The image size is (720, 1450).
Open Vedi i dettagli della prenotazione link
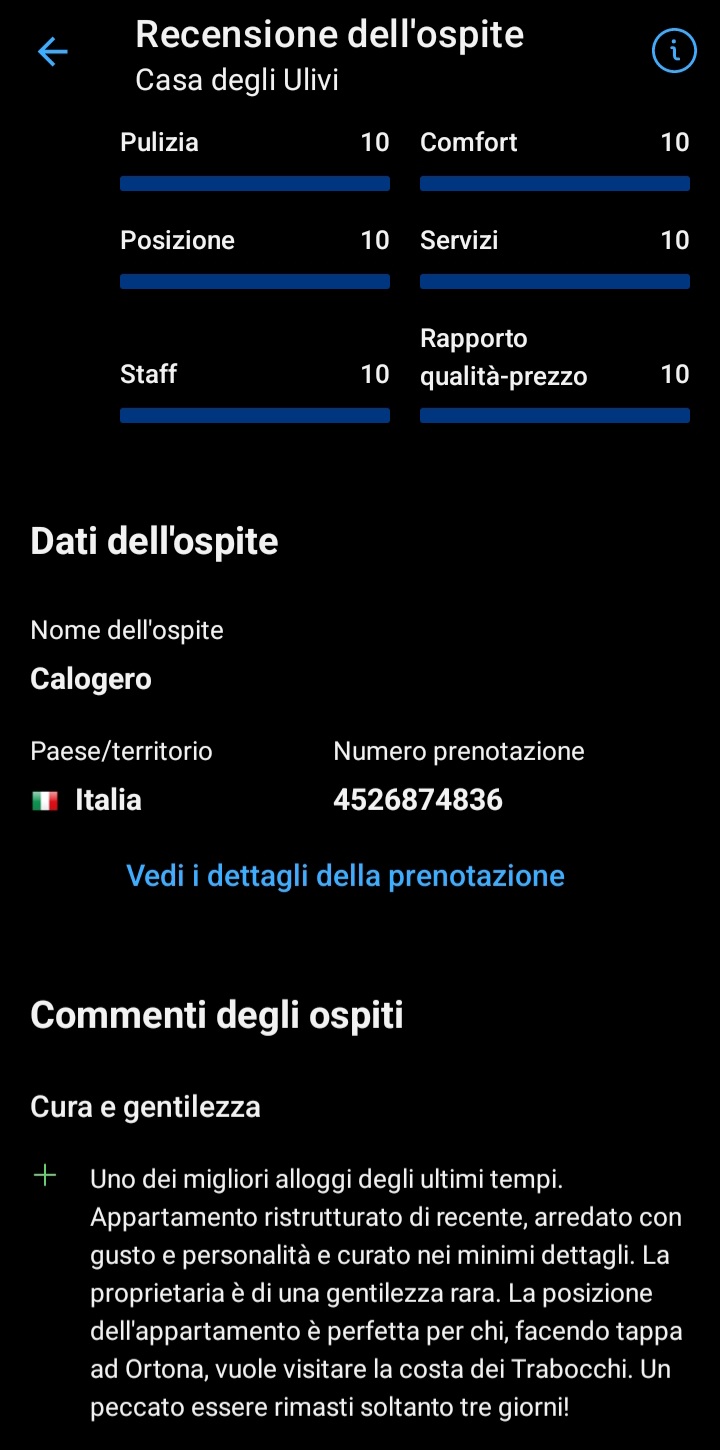point(345,876)
